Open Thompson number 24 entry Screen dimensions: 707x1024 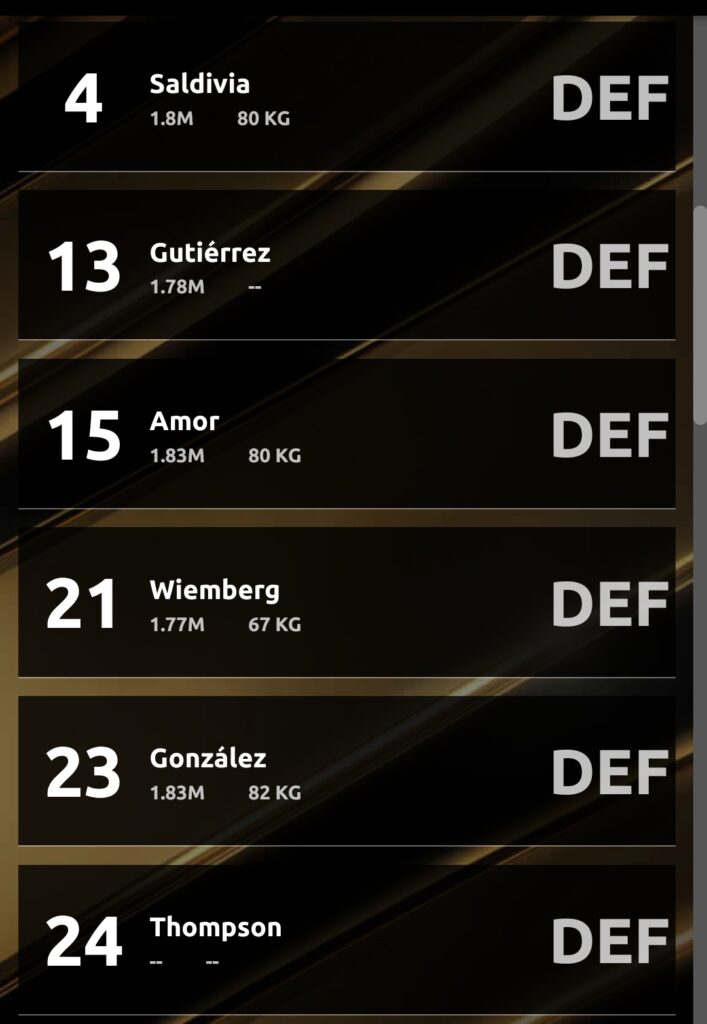(x=346, y=940)
